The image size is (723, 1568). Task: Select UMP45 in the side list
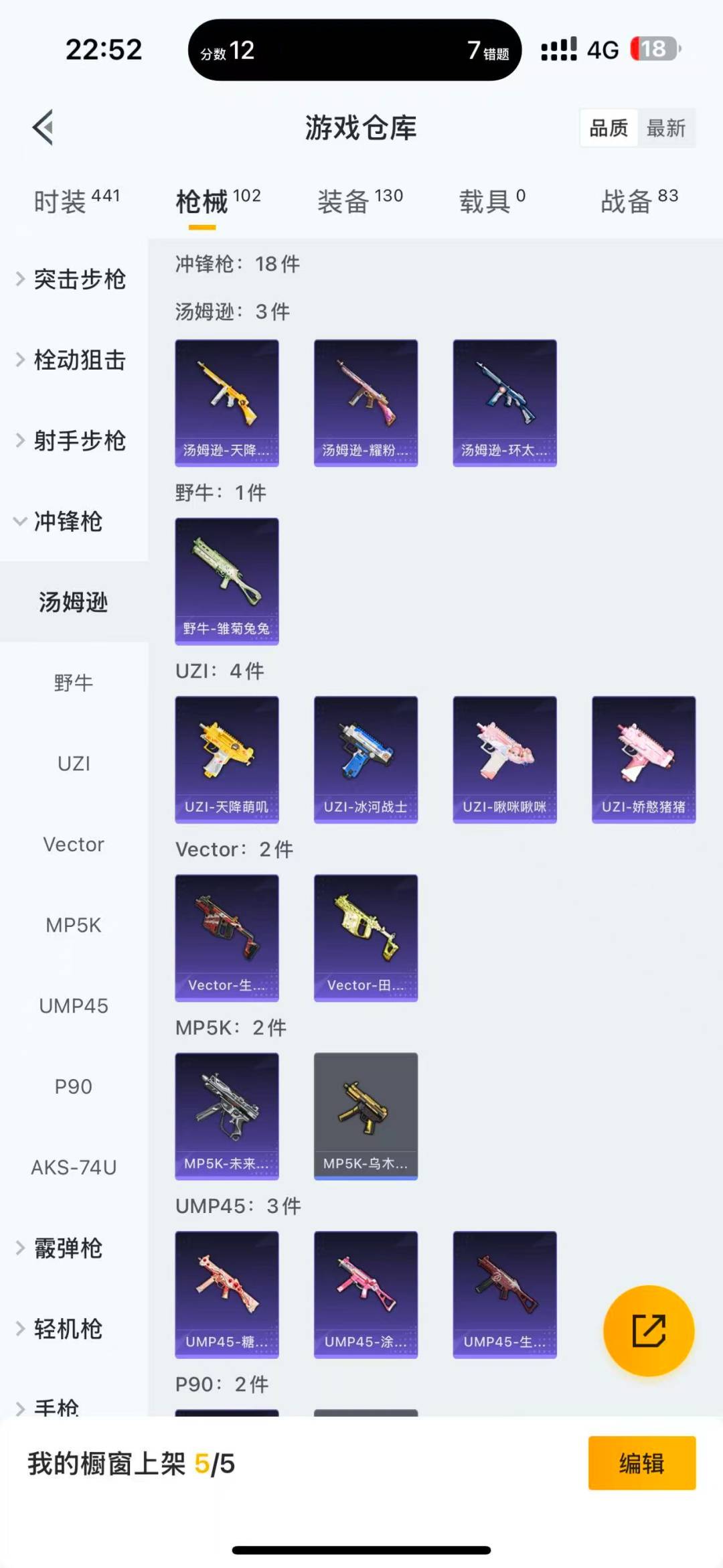pyautogui.click(x=74, y=1006)
